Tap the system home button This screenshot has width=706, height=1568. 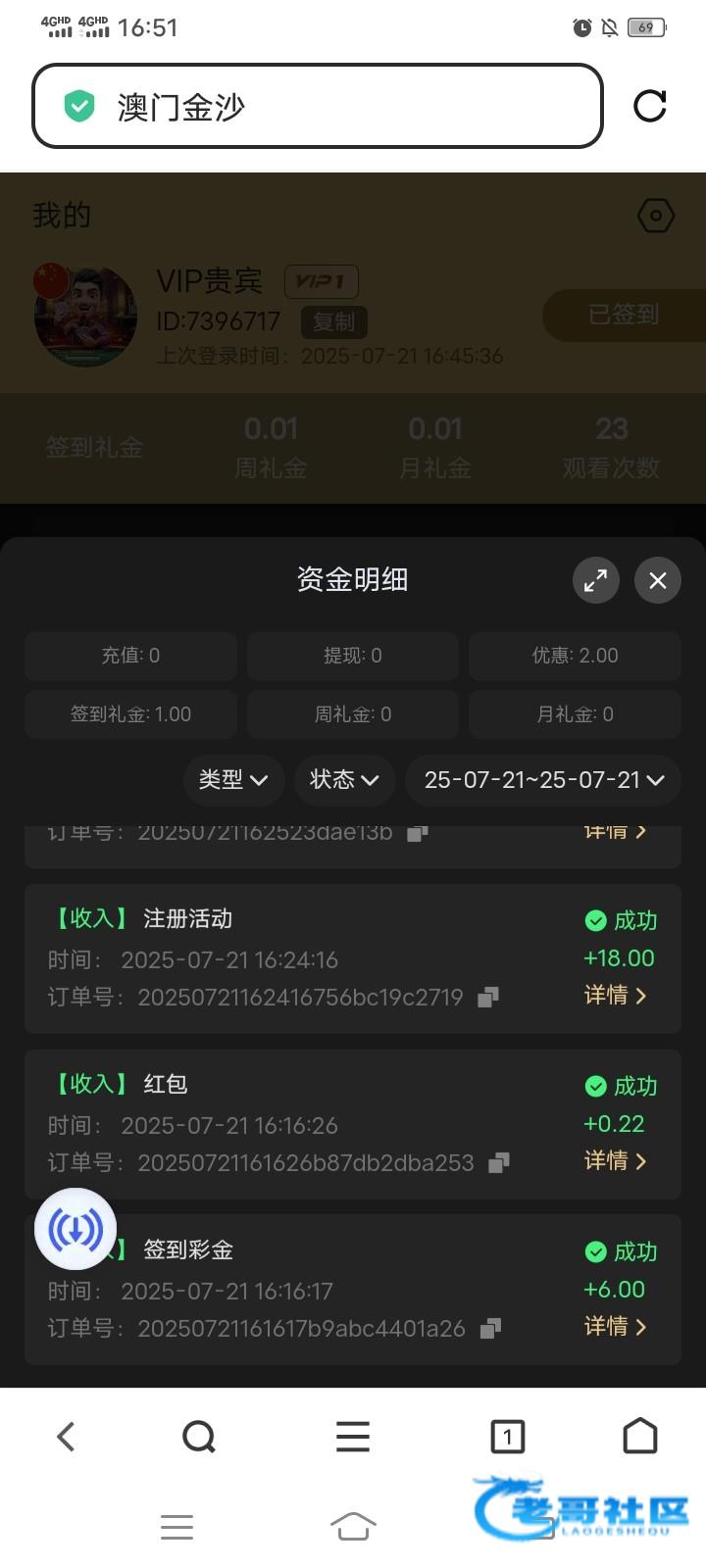click(x=353, y=1526)
